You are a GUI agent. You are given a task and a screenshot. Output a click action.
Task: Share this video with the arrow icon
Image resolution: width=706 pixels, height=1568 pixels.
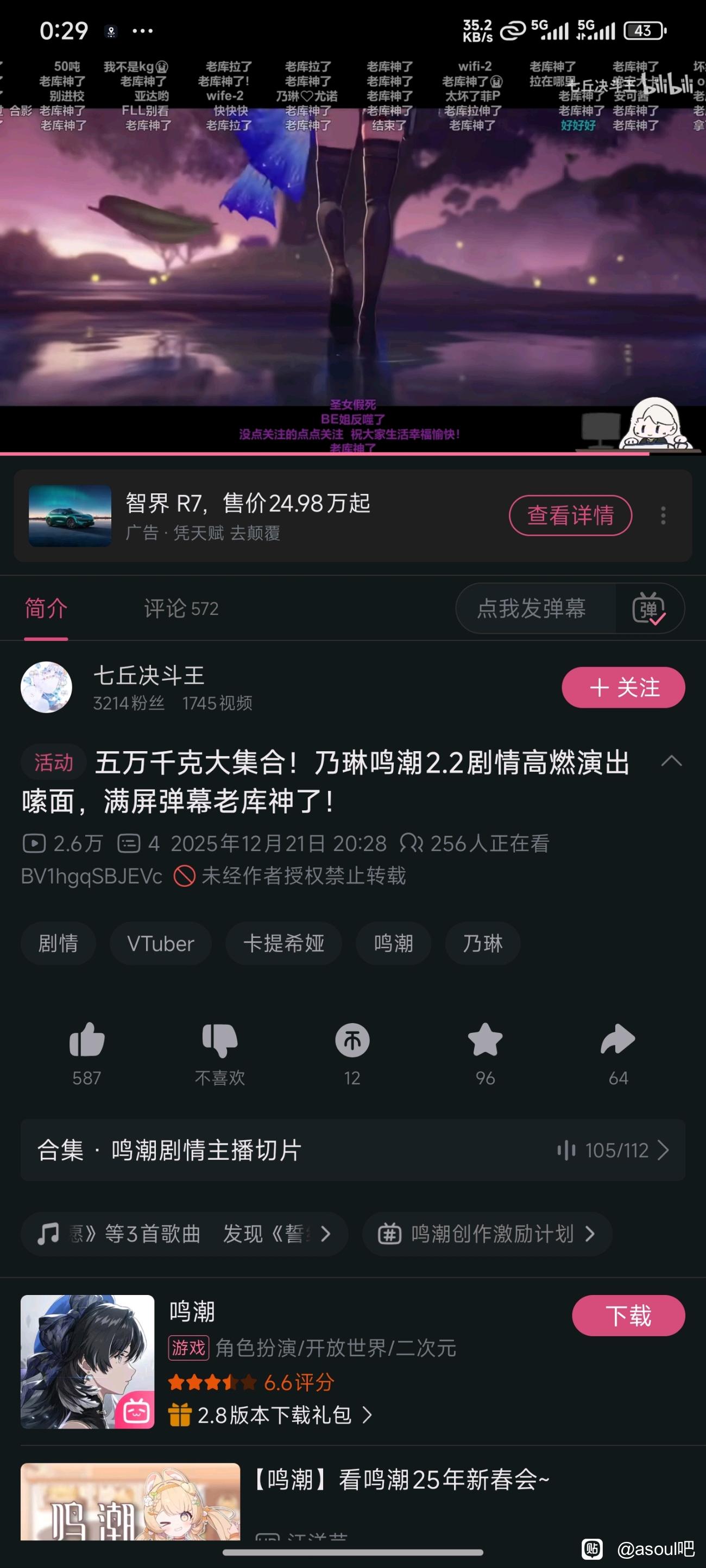(x=617, y=1040)
